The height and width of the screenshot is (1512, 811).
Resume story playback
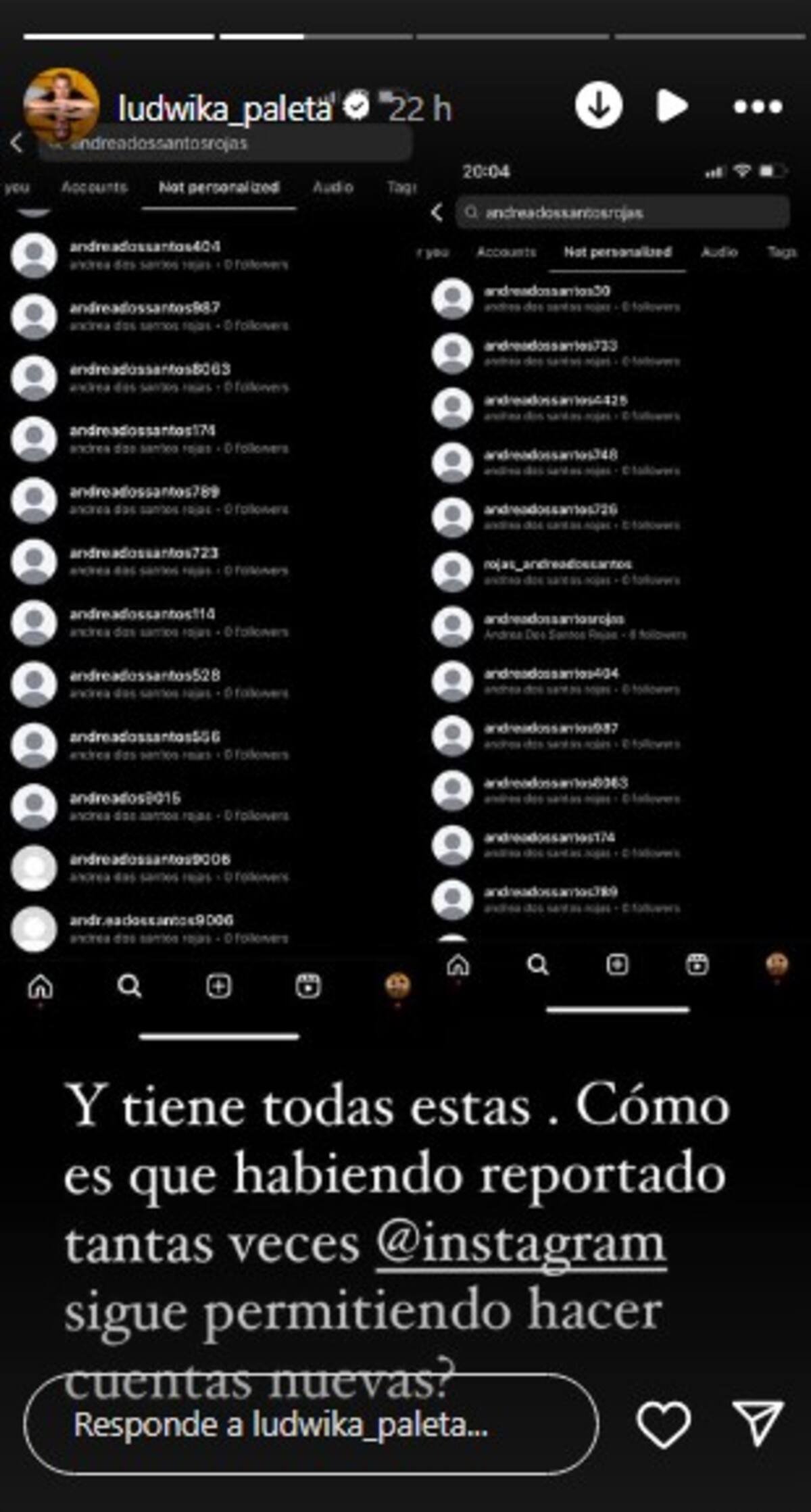click(671, 106)
